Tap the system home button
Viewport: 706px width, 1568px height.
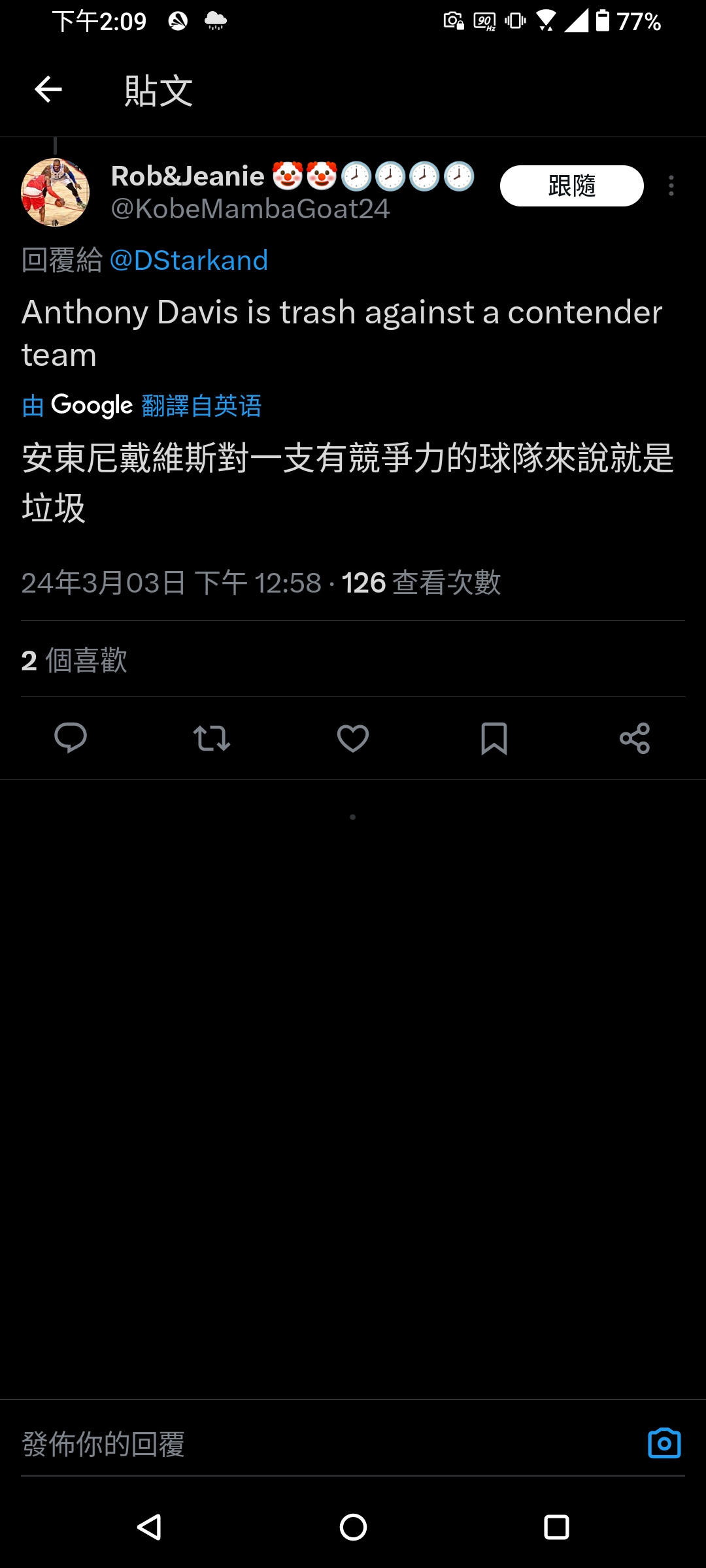point(353,1527)
